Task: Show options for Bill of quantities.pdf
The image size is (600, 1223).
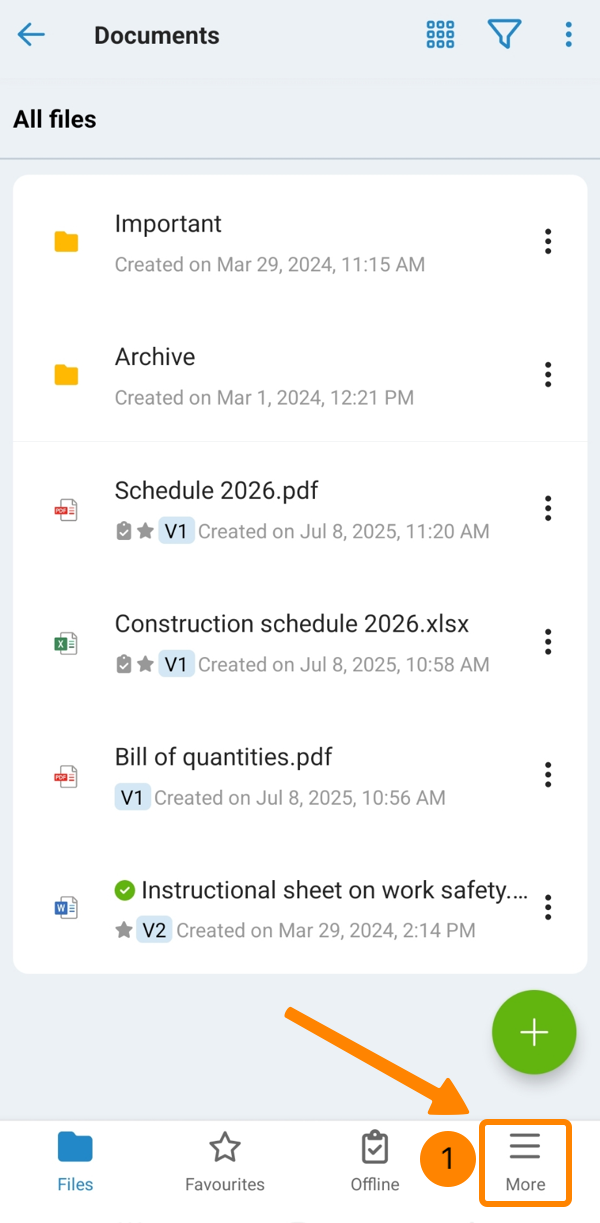Action: click(x=547, y=774)
